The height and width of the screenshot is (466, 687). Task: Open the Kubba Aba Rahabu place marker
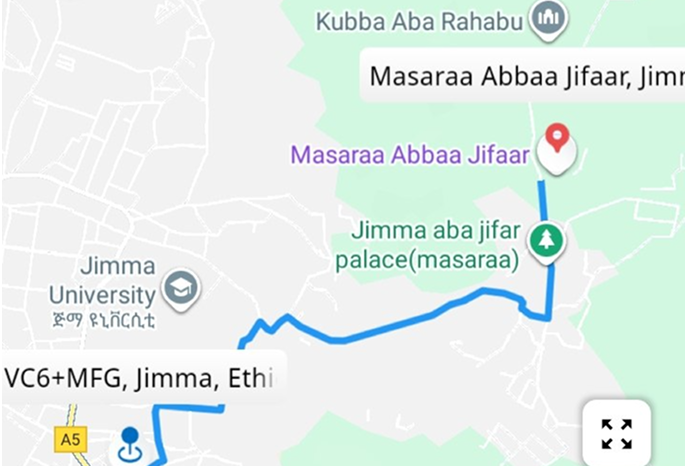click(547, 19)
